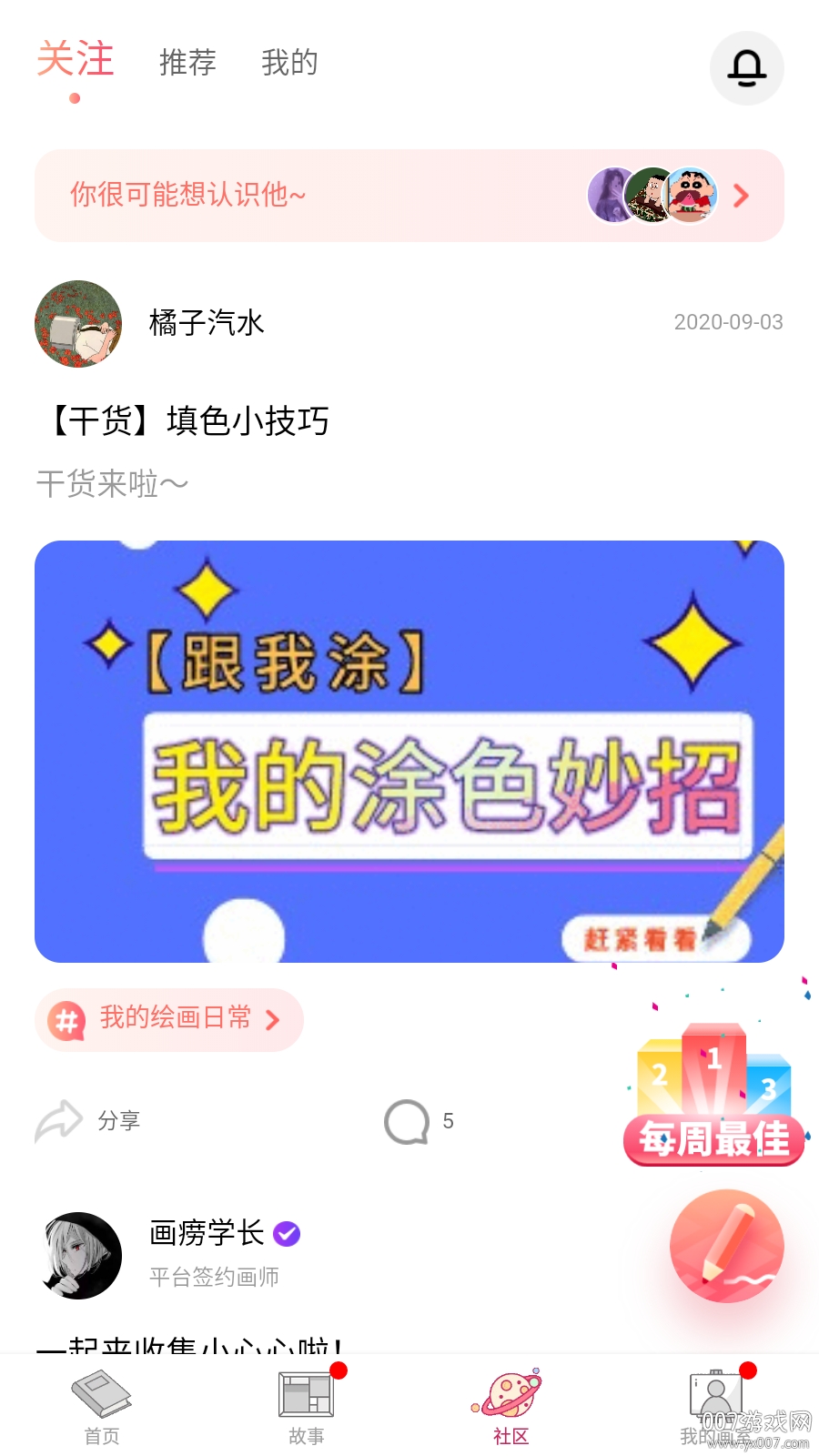This screenshot has height=1456, width=819.
Task: Open the 我的绘画日常 topic tag
Action: [x=169, y=1019]
